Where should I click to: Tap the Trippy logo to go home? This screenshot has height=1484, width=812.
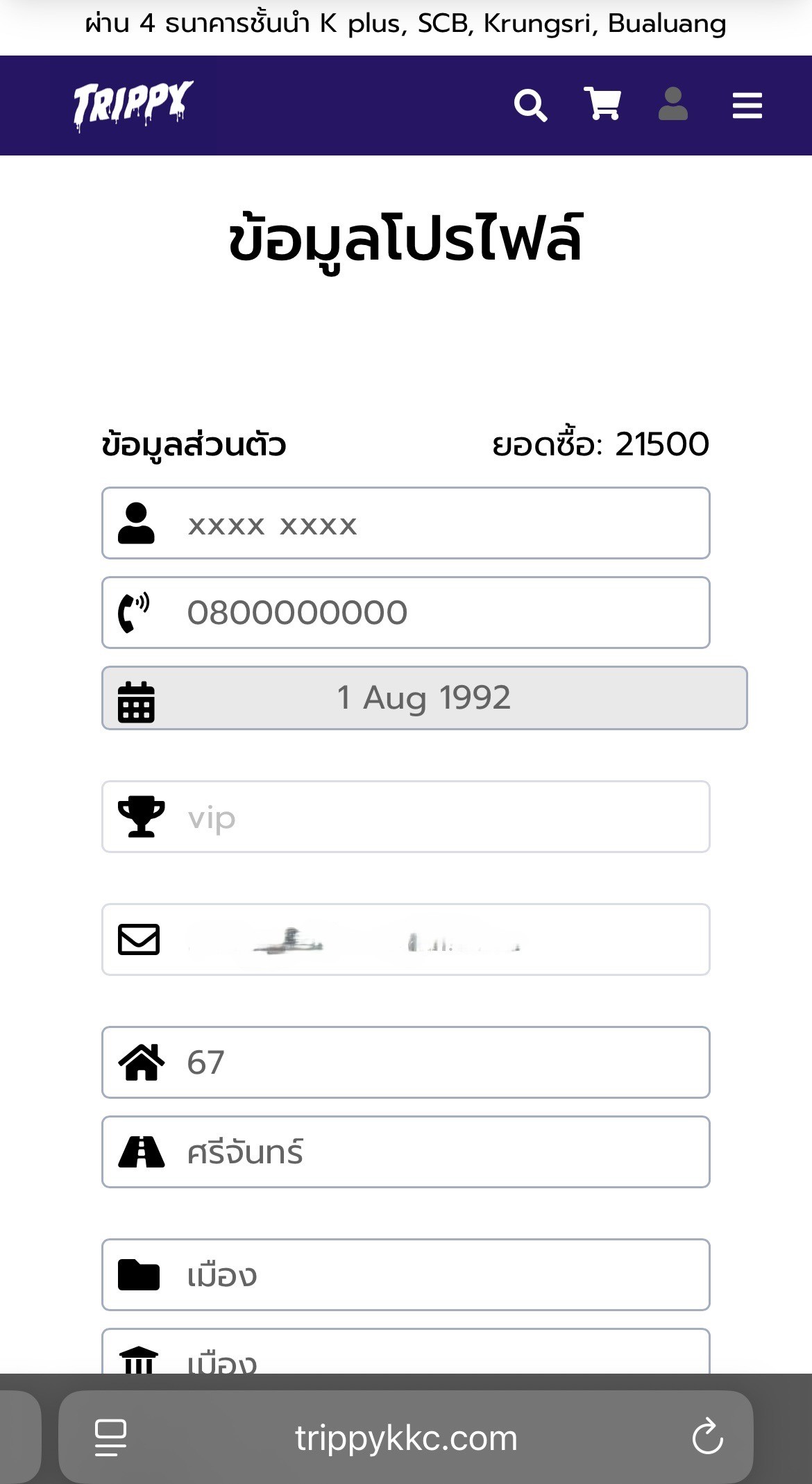pyautogui.click(x=133, y=106)
